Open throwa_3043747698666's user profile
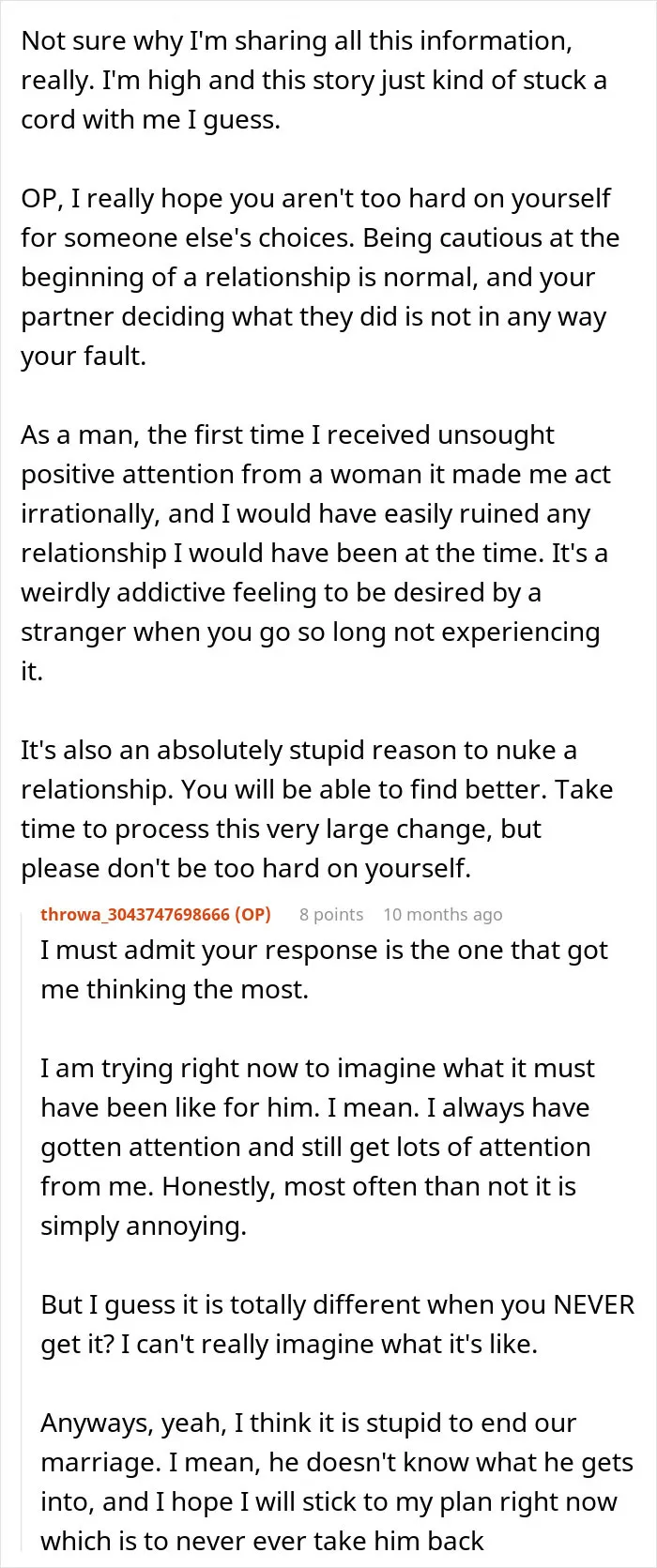 (135, 914)
